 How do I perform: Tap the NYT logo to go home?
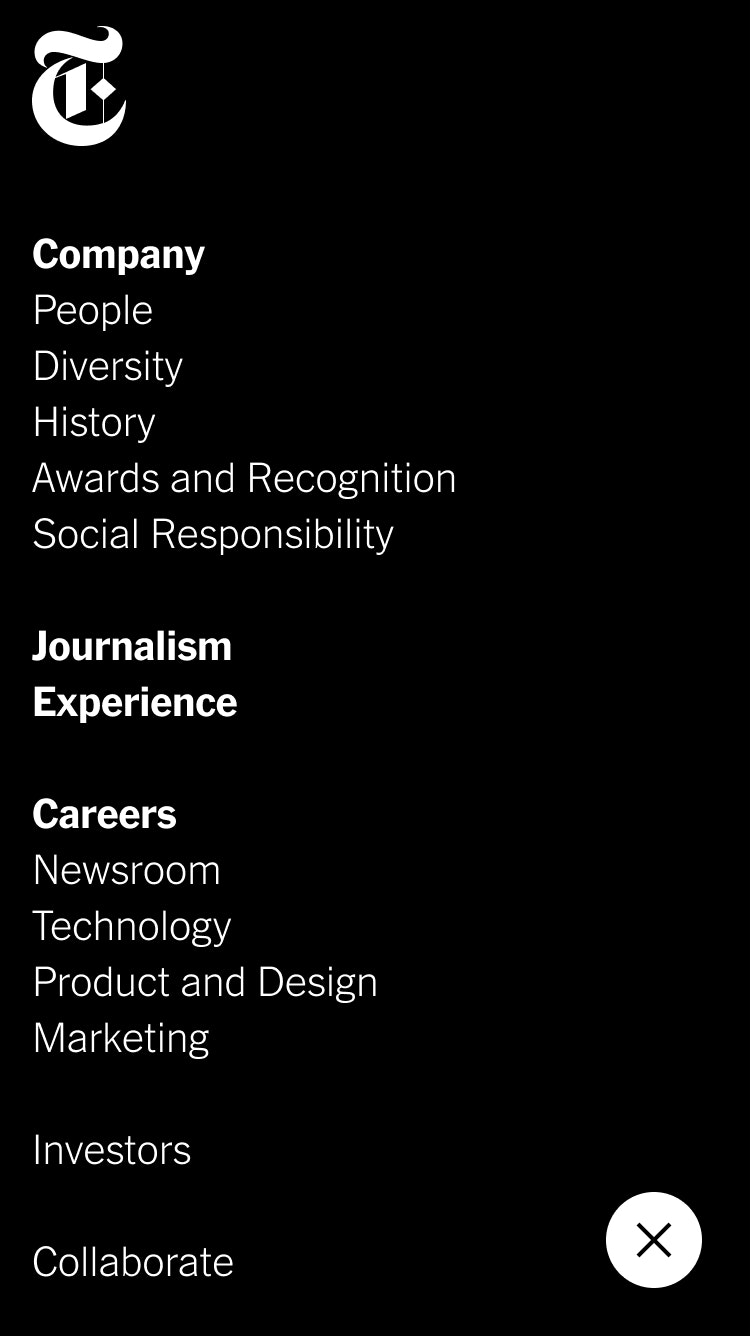coord(79,86)
